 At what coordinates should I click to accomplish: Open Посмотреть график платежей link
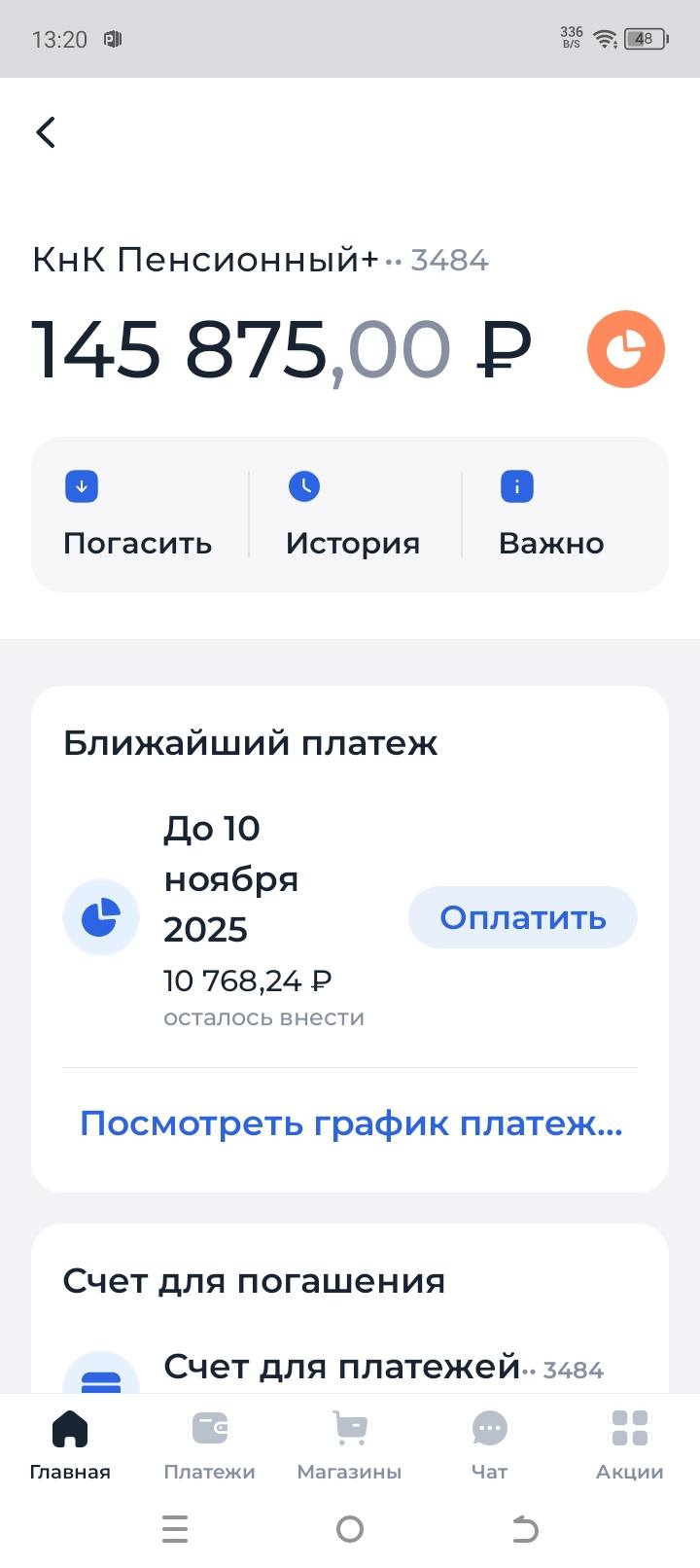[350, 1123]
